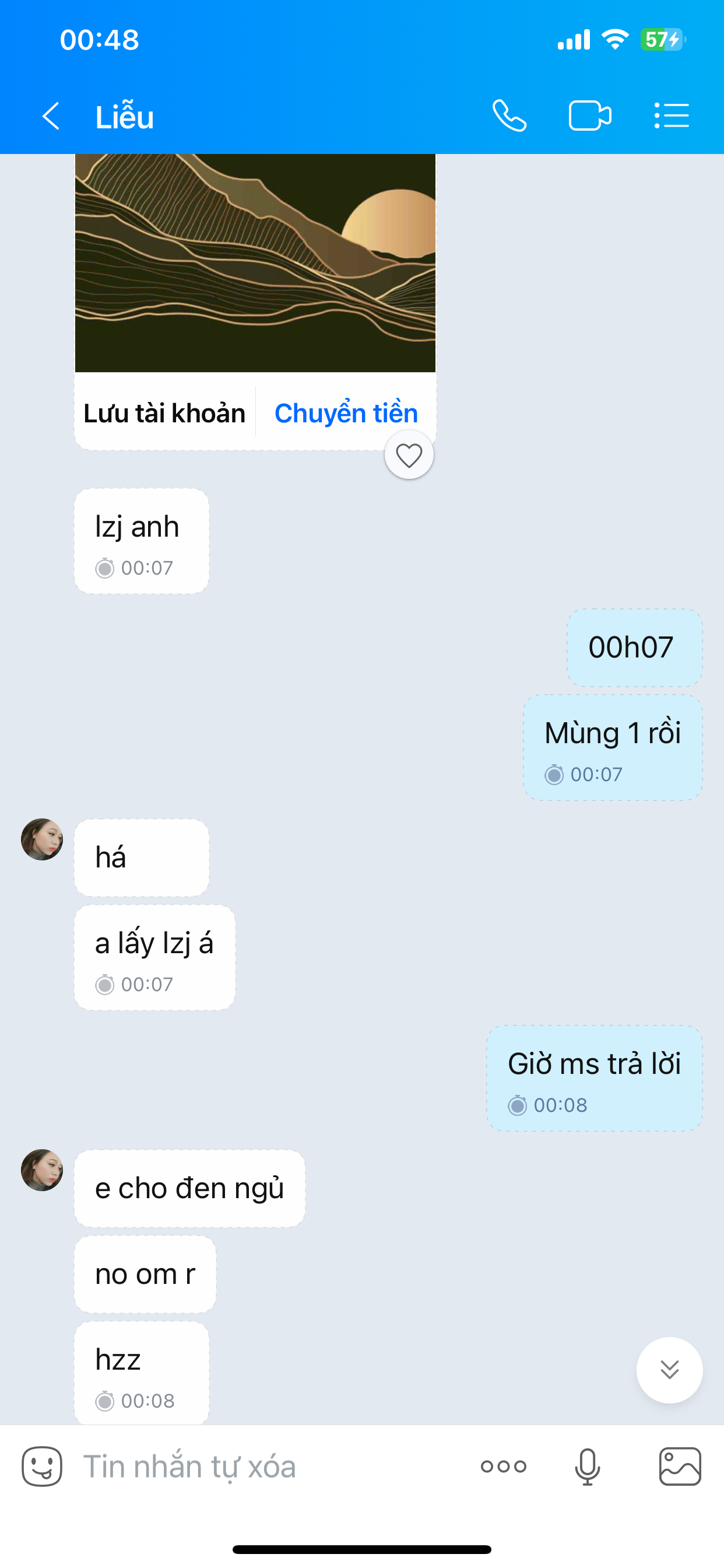This screenshot has height=1568, width=724.
Task: Open the chat options menu
Action: point(672,116)
